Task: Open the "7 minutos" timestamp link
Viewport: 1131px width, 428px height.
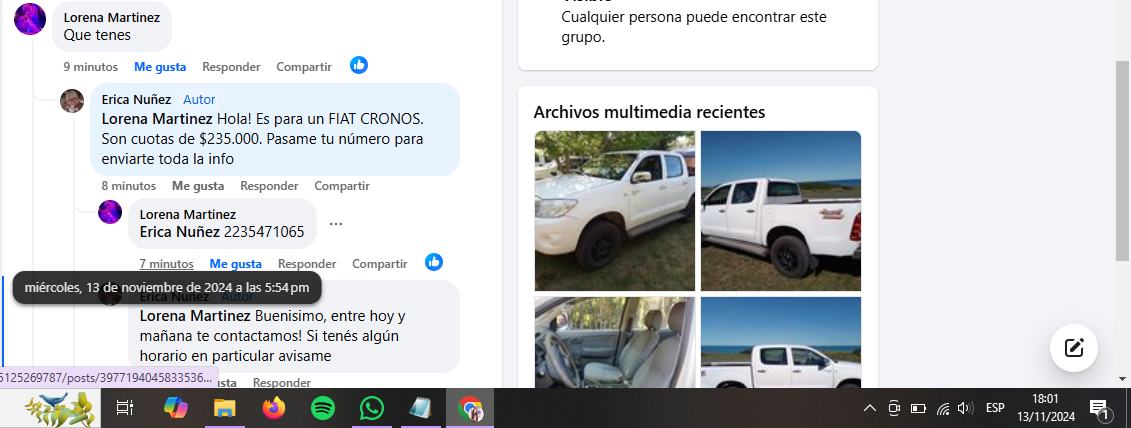Action: point(166,264)
